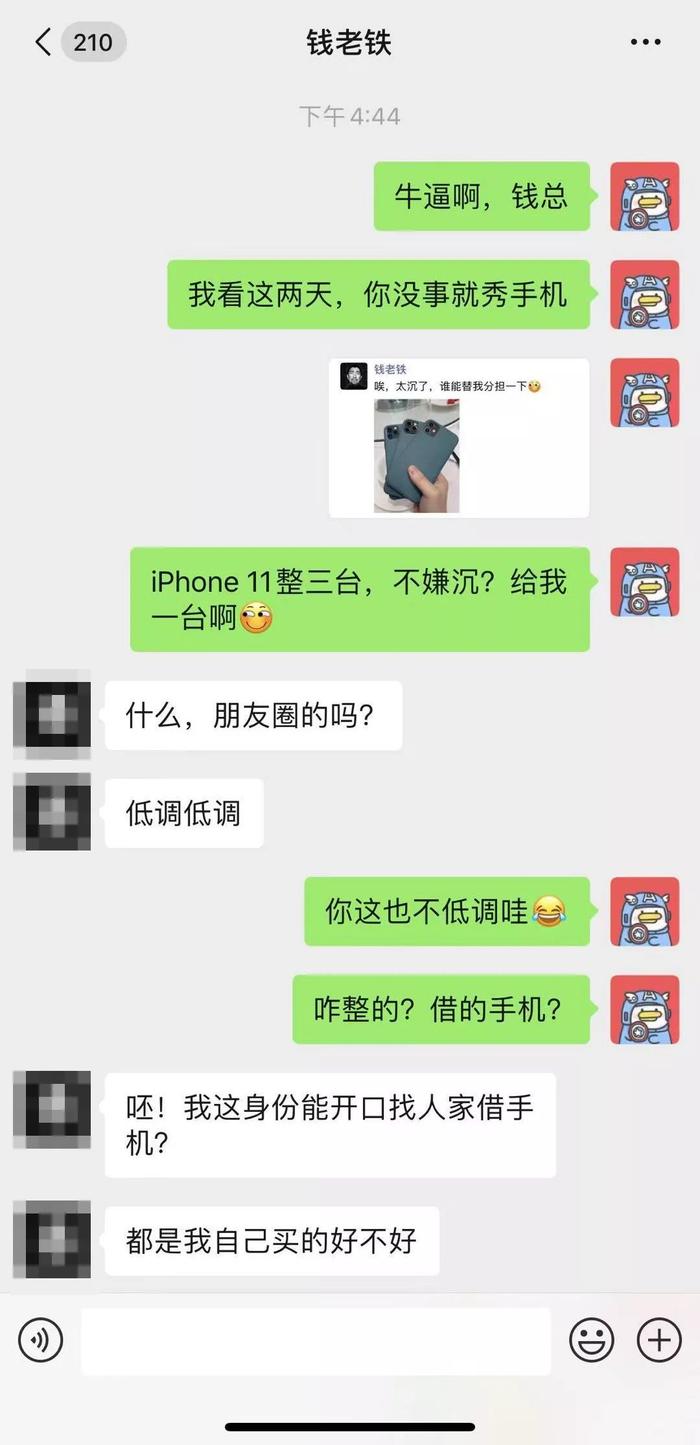Viewport: 700px width, 1445px height.
Task: Focus the message text field
Action: coord(315,1340)
